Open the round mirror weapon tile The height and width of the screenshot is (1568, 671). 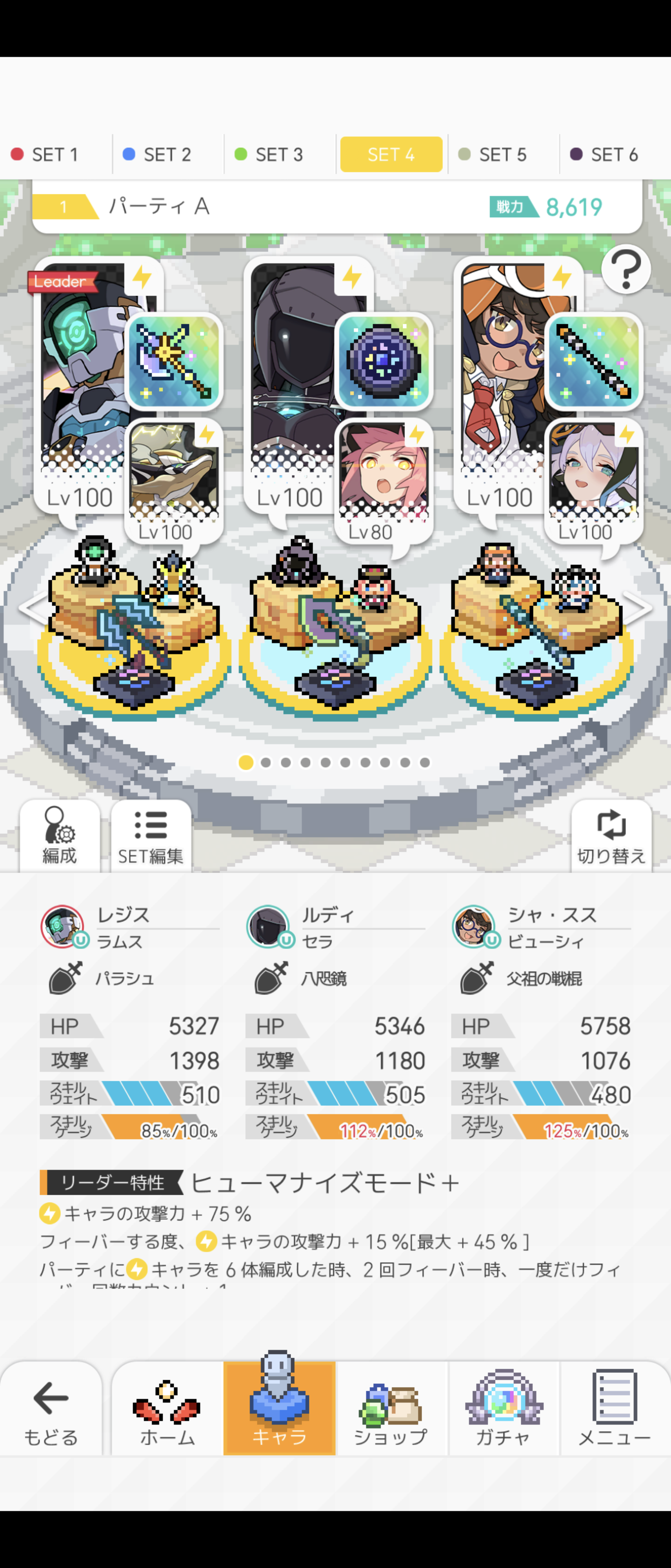[383, 360]
